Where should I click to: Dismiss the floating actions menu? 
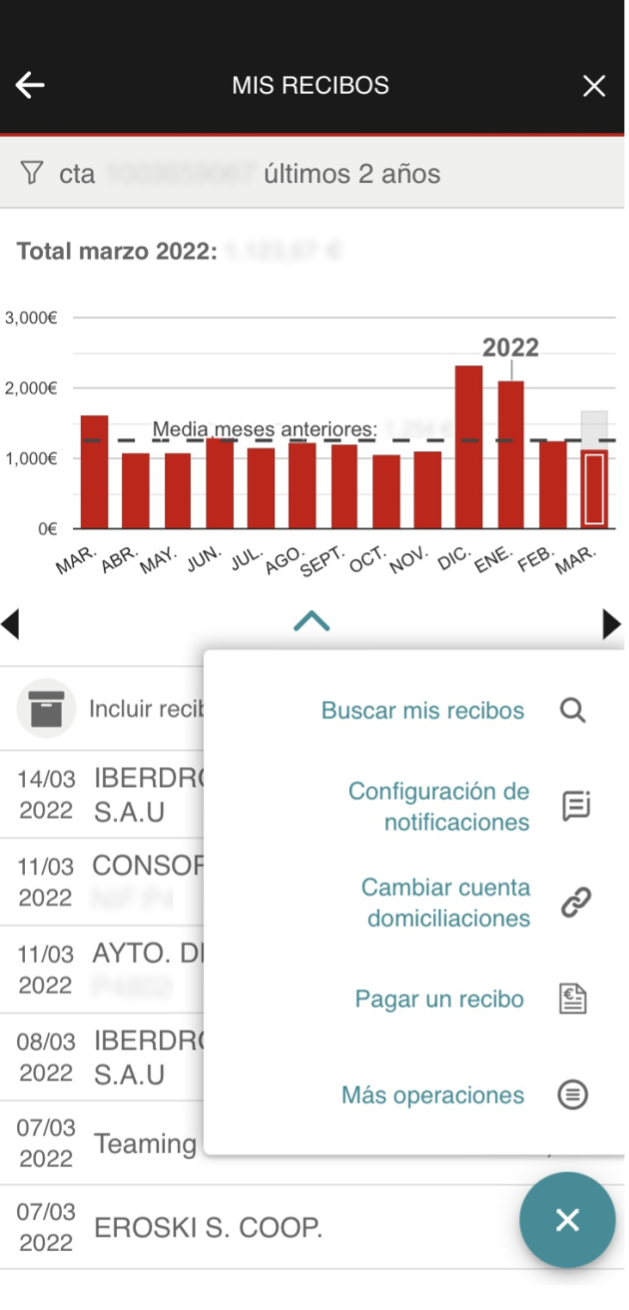pyautogui.click(x=567, y=1220)
